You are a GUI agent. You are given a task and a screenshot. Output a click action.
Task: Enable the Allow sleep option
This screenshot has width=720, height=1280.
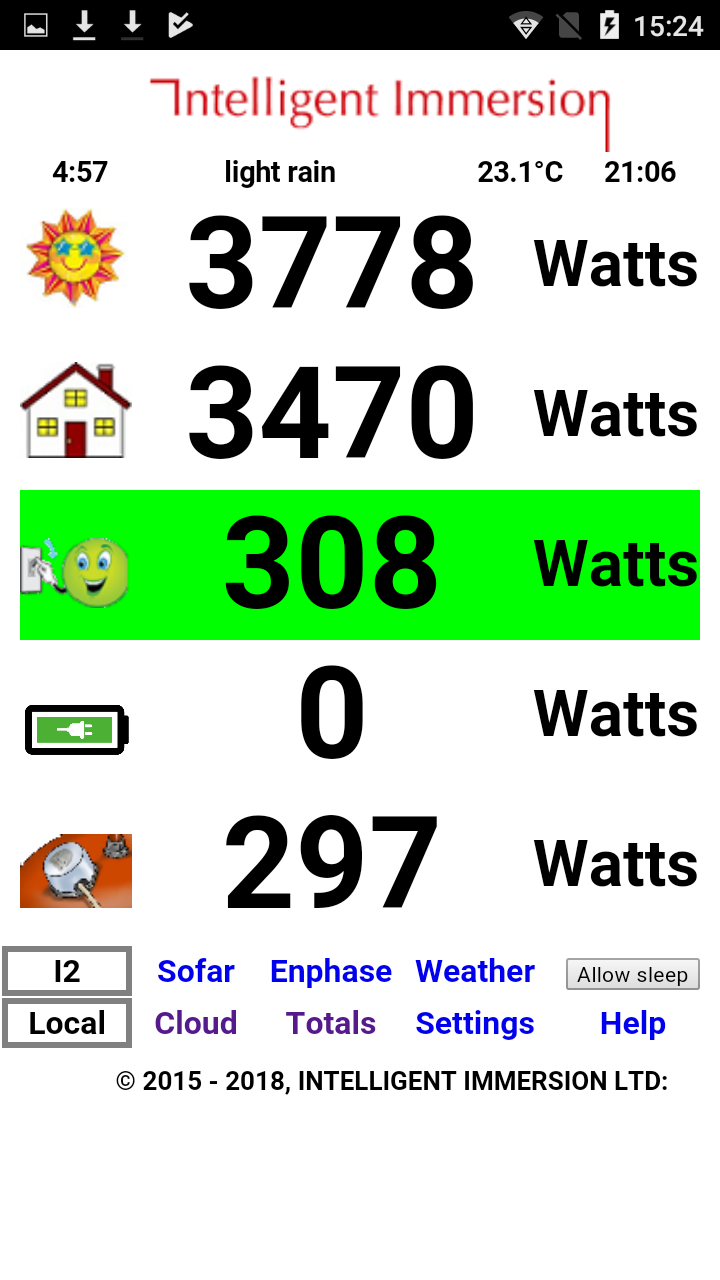click(x=632, y=973)
